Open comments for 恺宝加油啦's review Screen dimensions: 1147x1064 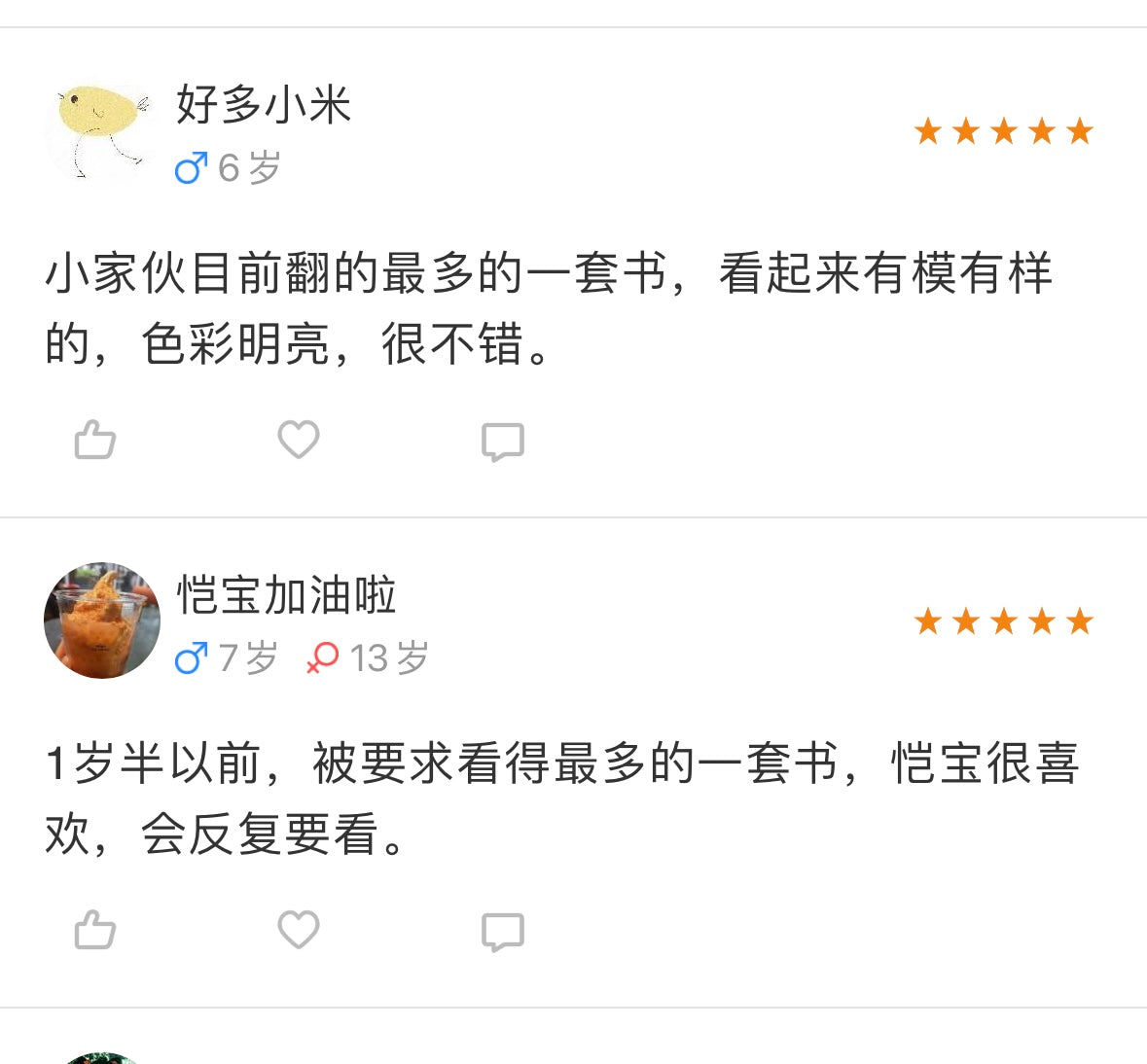502,932
